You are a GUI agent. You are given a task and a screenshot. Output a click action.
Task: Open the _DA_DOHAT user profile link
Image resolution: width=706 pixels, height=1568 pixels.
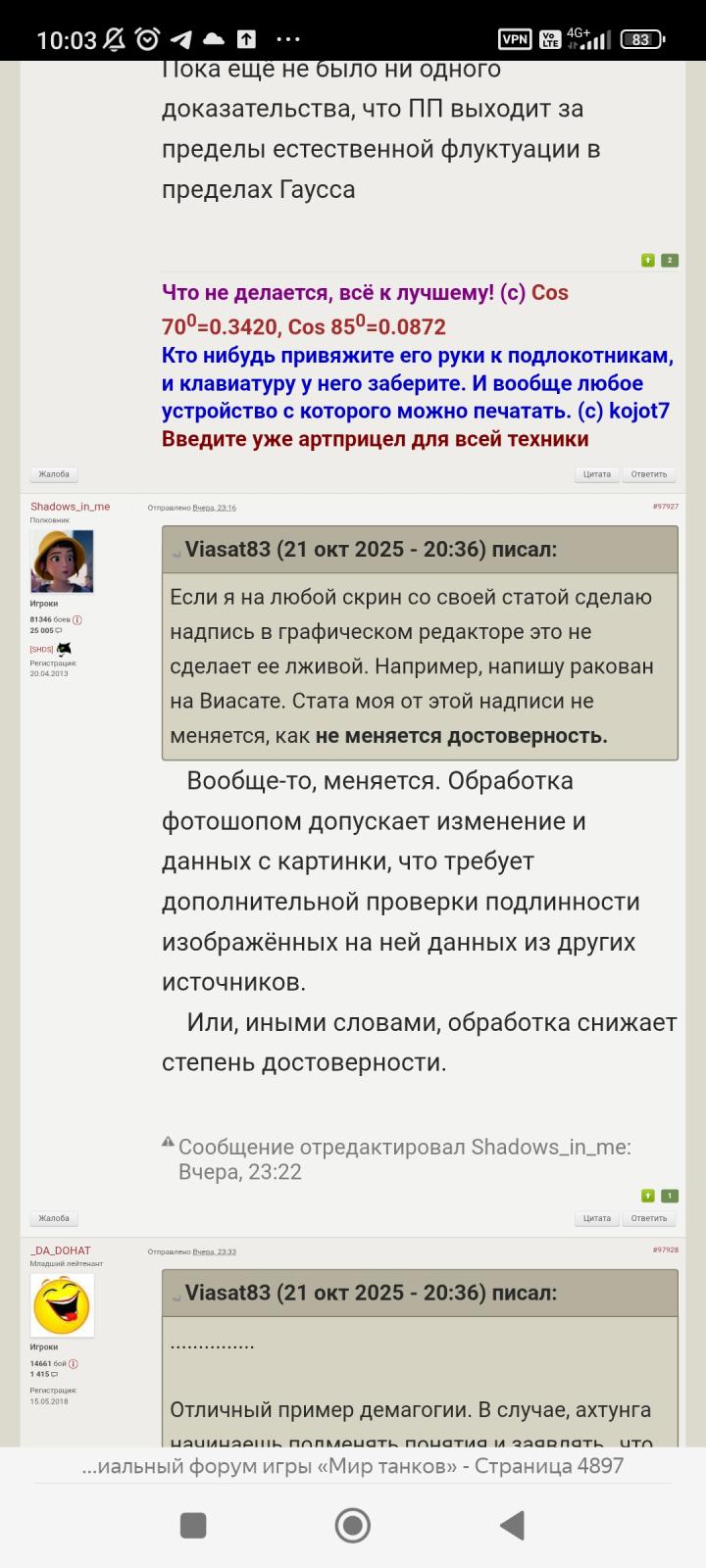coord(60,1250)
